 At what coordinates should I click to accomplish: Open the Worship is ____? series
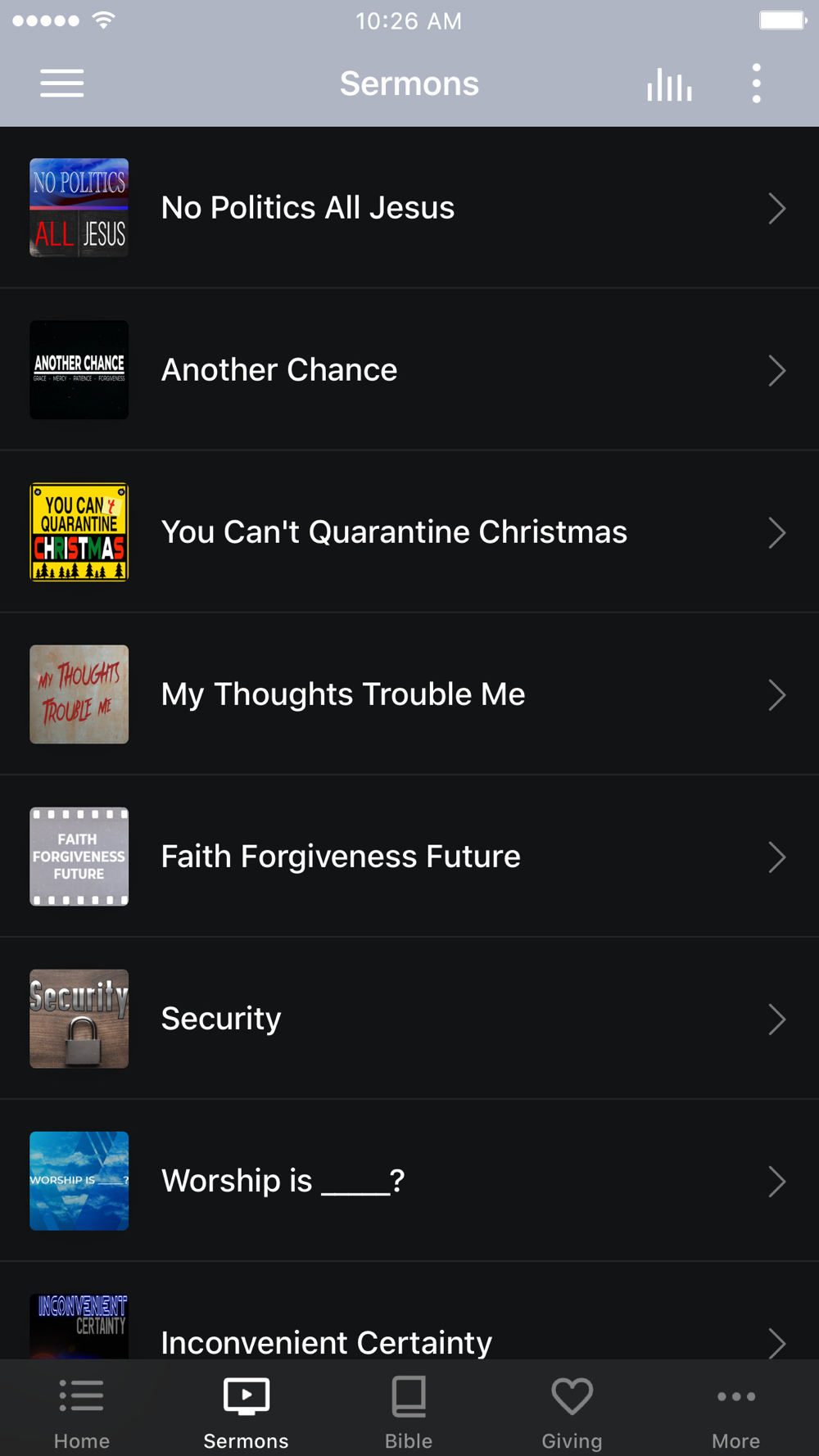(409, 1181)
